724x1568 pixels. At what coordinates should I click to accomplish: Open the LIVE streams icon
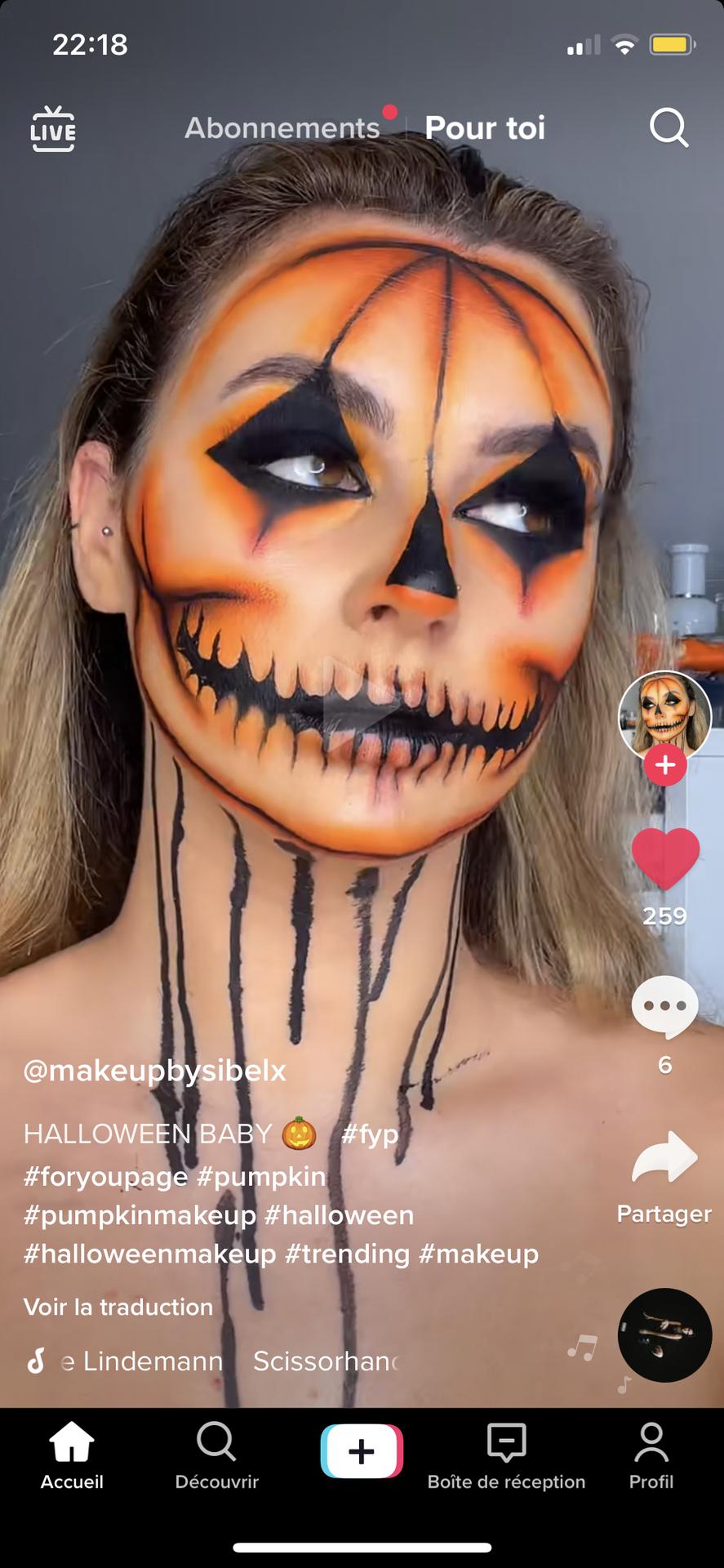pos(53,129)
